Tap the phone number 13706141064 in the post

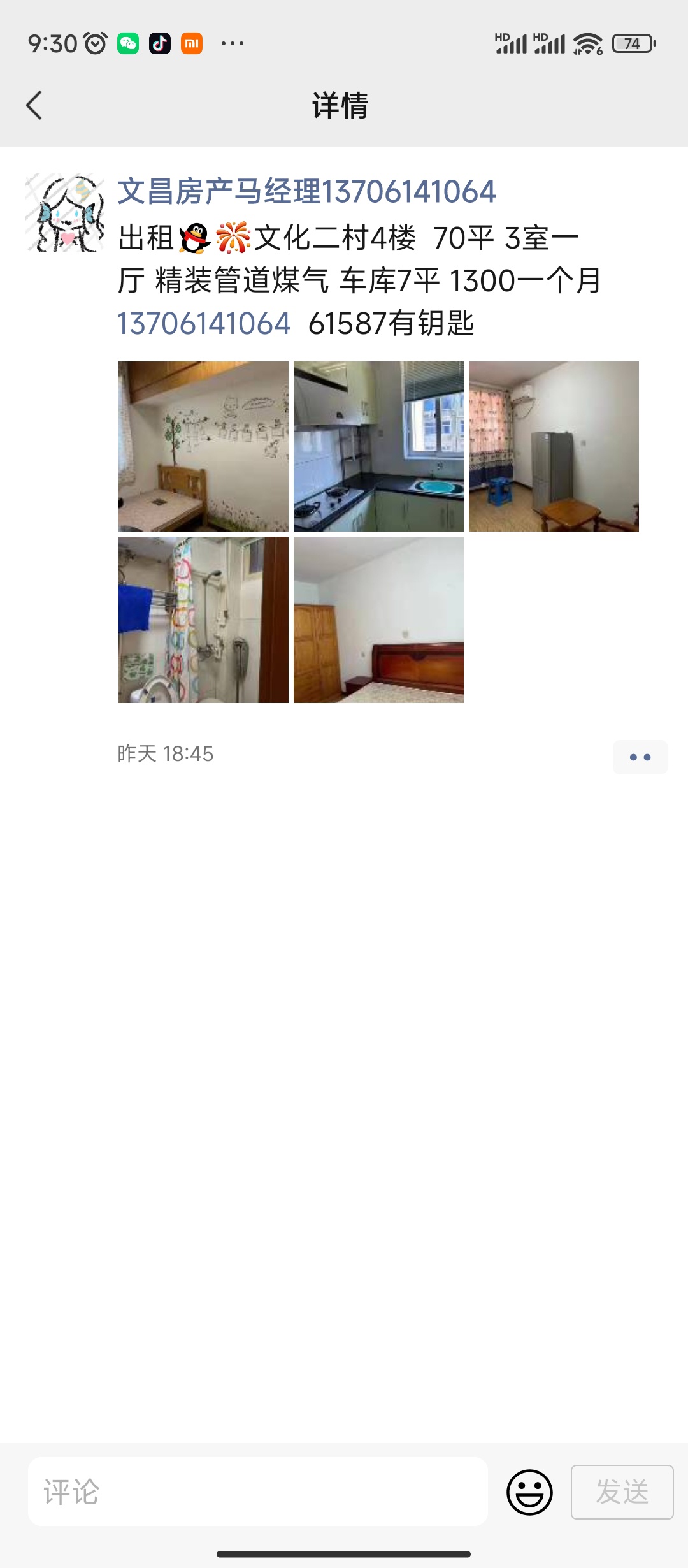[x=204, y=323]
